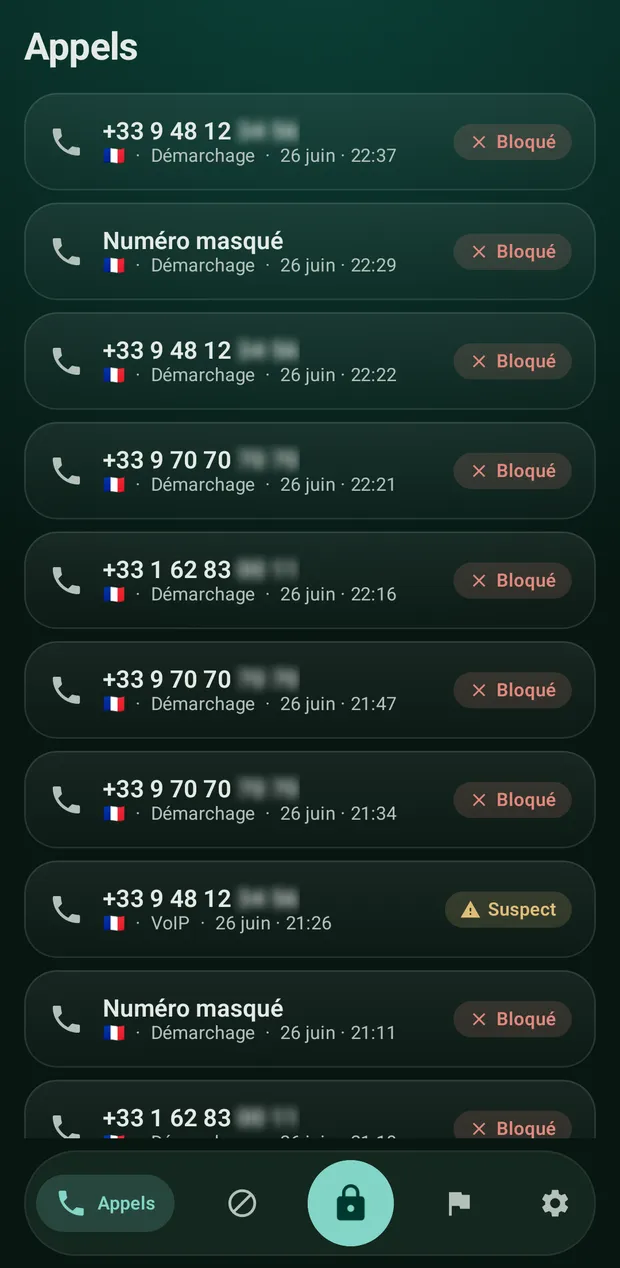The image size is (620, 1268).
Task: Open the Numéro masqué call at 21:11
Action: 310,1019
